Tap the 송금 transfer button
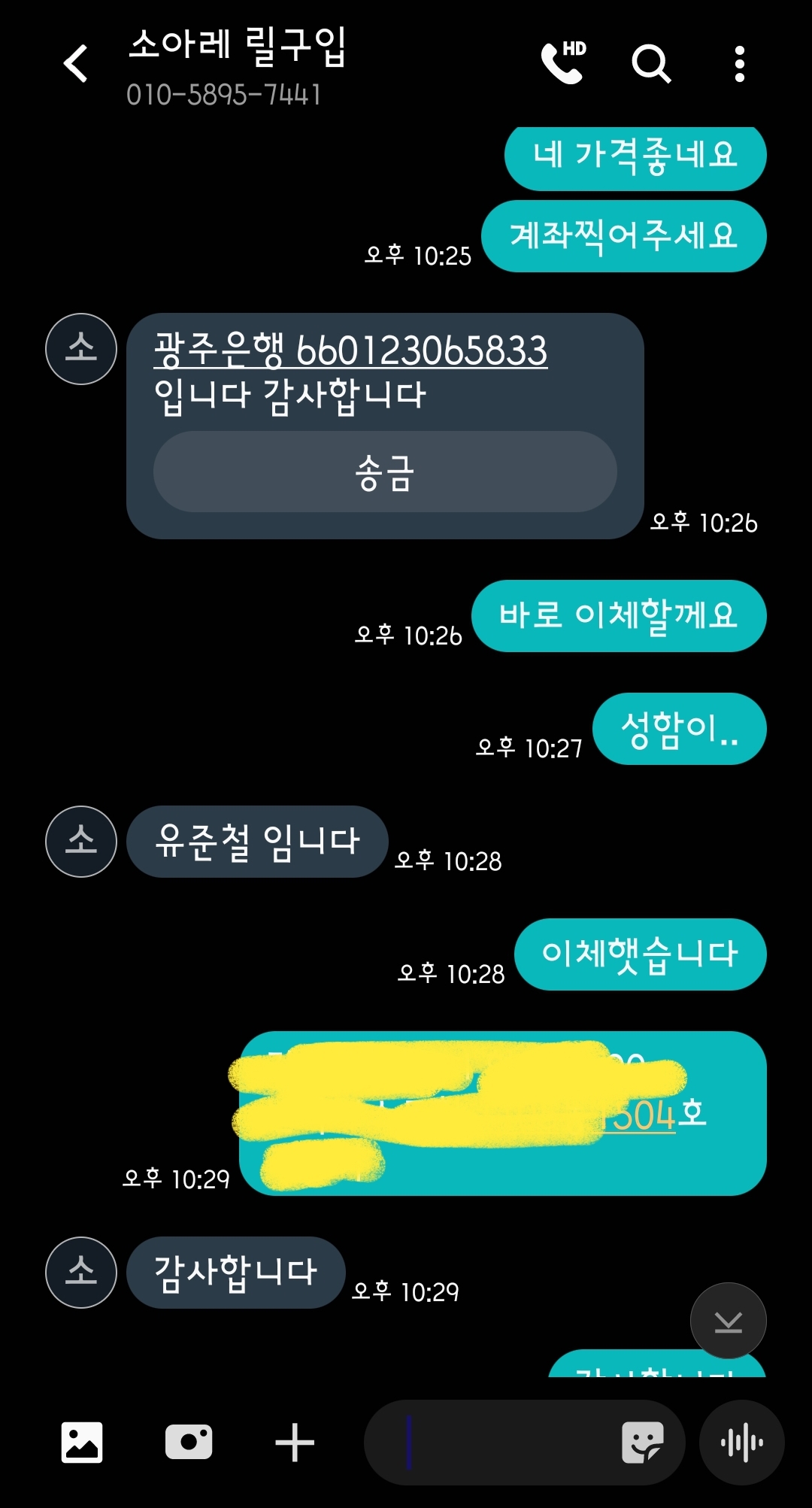Screen dimensions: 812x1508 pos(385,472)
